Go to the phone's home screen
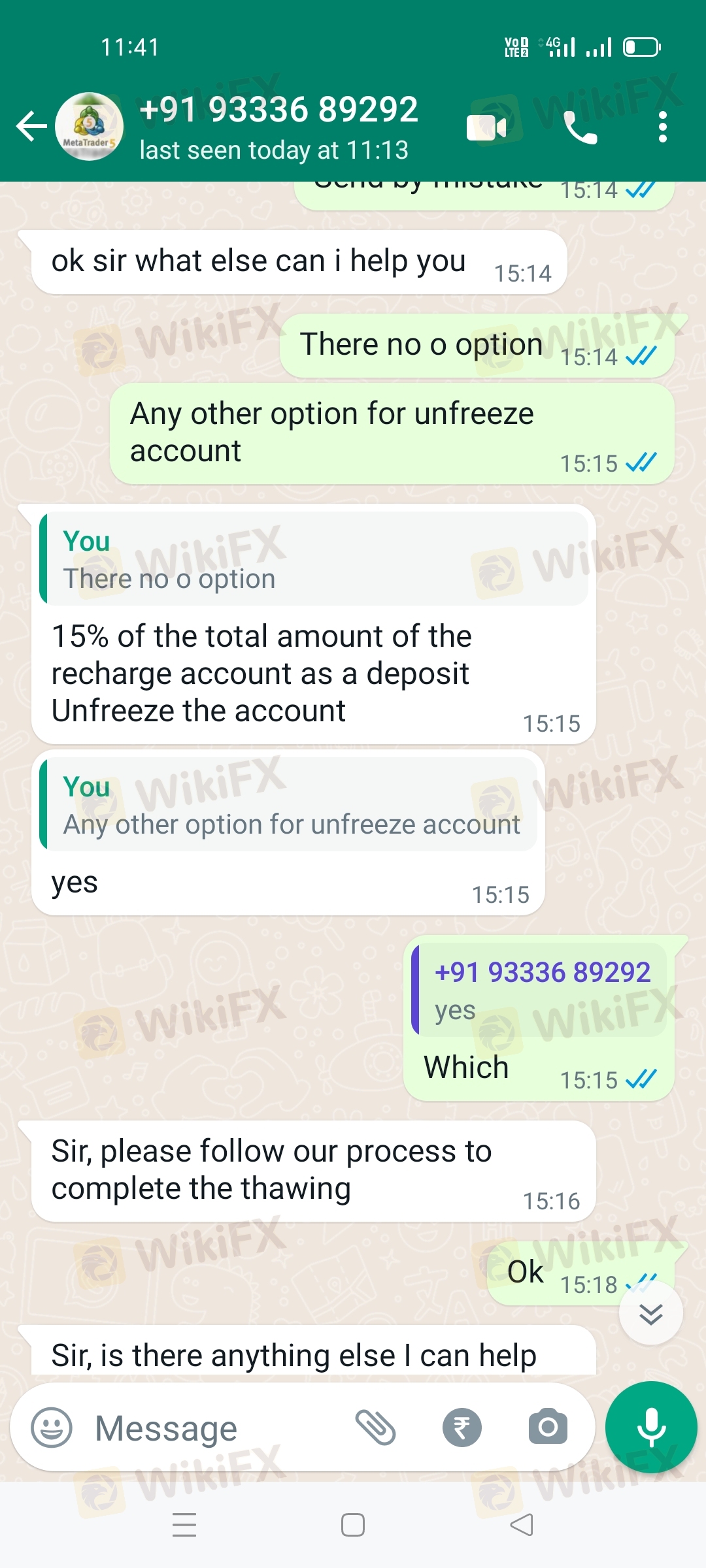The width and height of the screenshot is (706, 1568). [x=353, y=1526]
